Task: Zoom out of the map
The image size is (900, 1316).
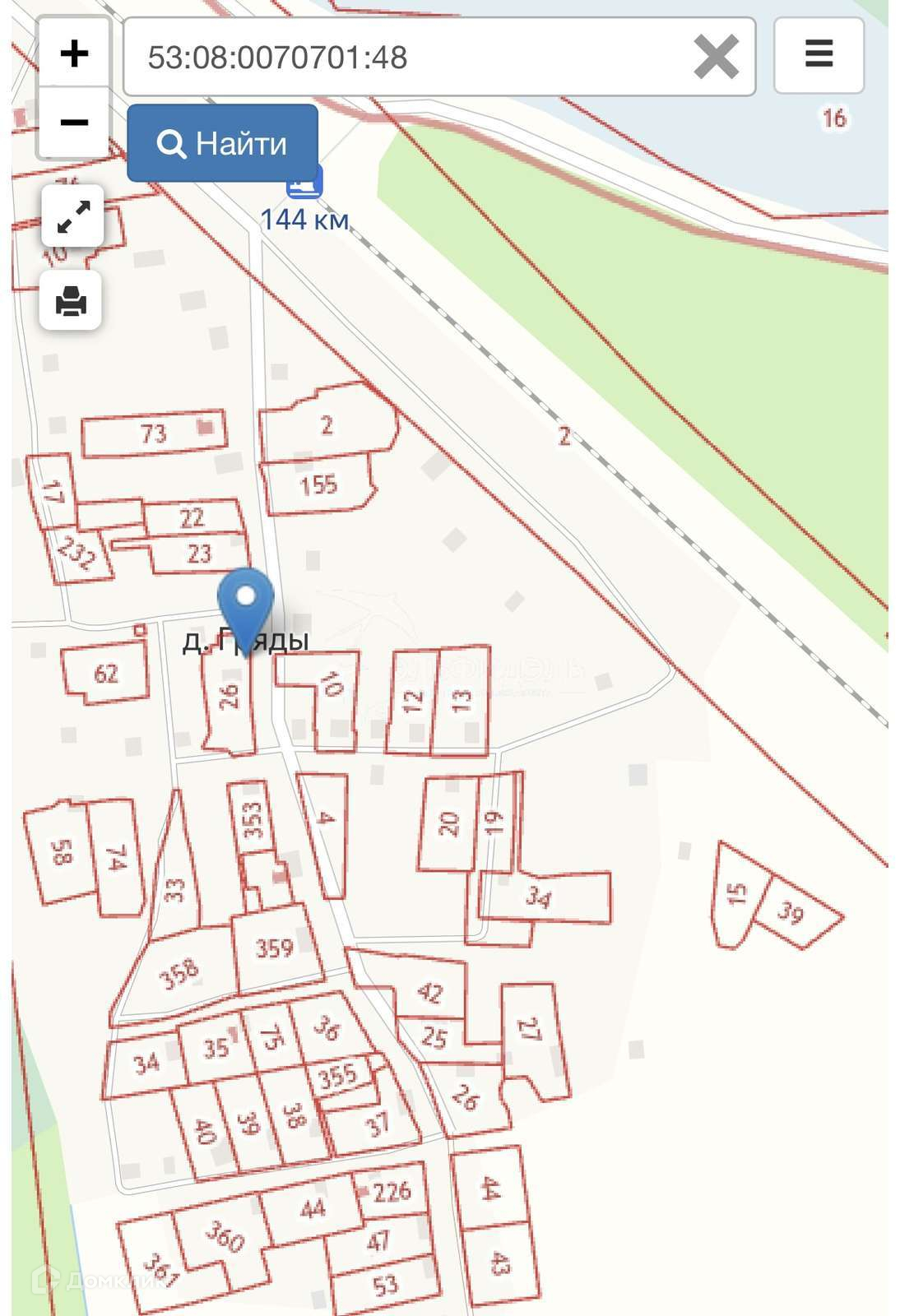Action: click(74, 123)
